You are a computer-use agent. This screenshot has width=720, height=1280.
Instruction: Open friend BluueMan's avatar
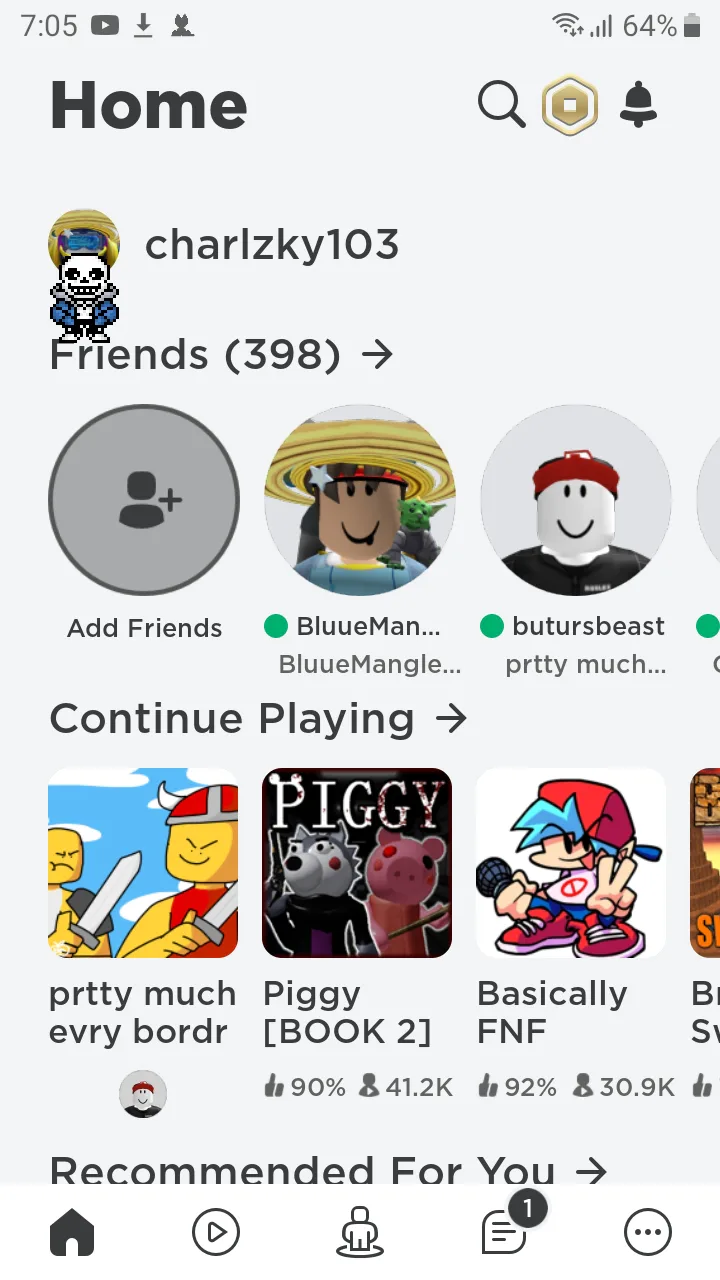360,500
